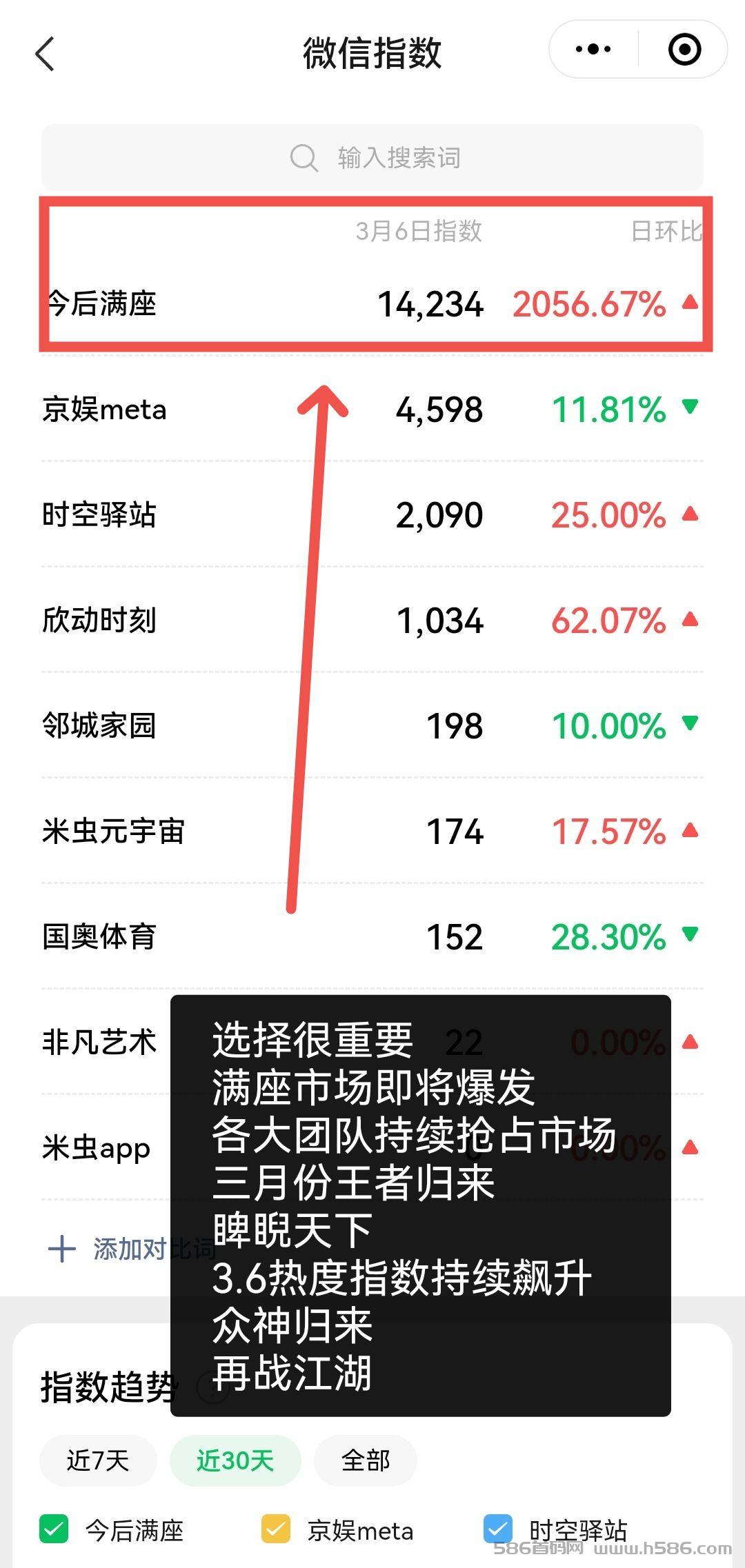
Task: Toggle the 时空驿站 trend checkbox
Action: (x=498, y=1529)
